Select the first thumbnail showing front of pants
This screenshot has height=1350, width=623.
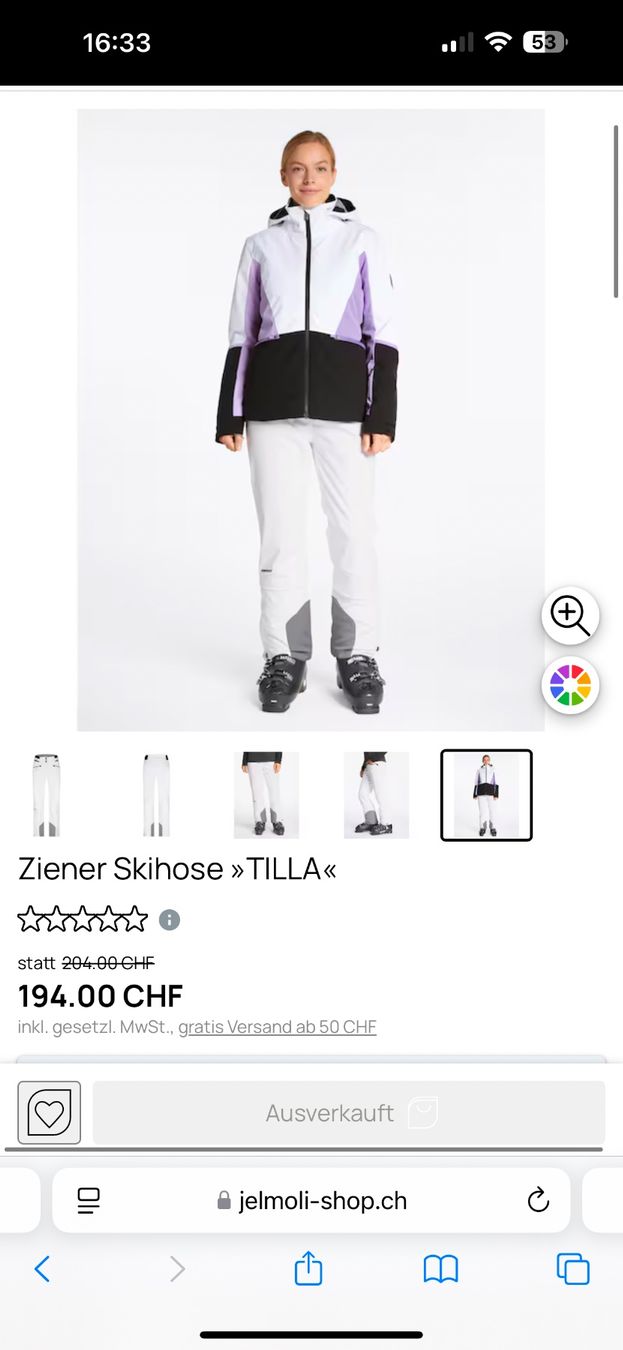click(x=46, y=795)
